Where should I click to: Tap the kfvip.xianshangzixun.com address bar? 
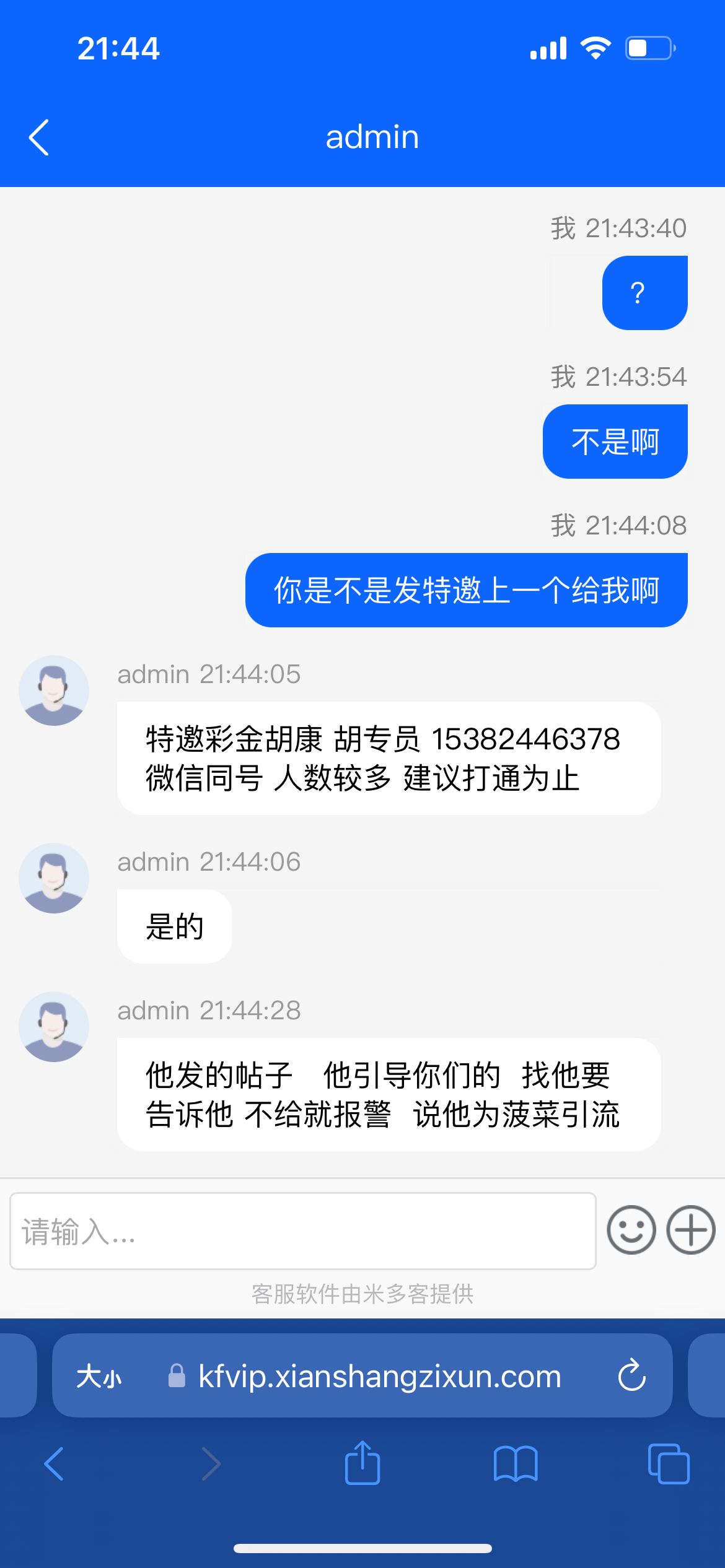[379, 1377]
